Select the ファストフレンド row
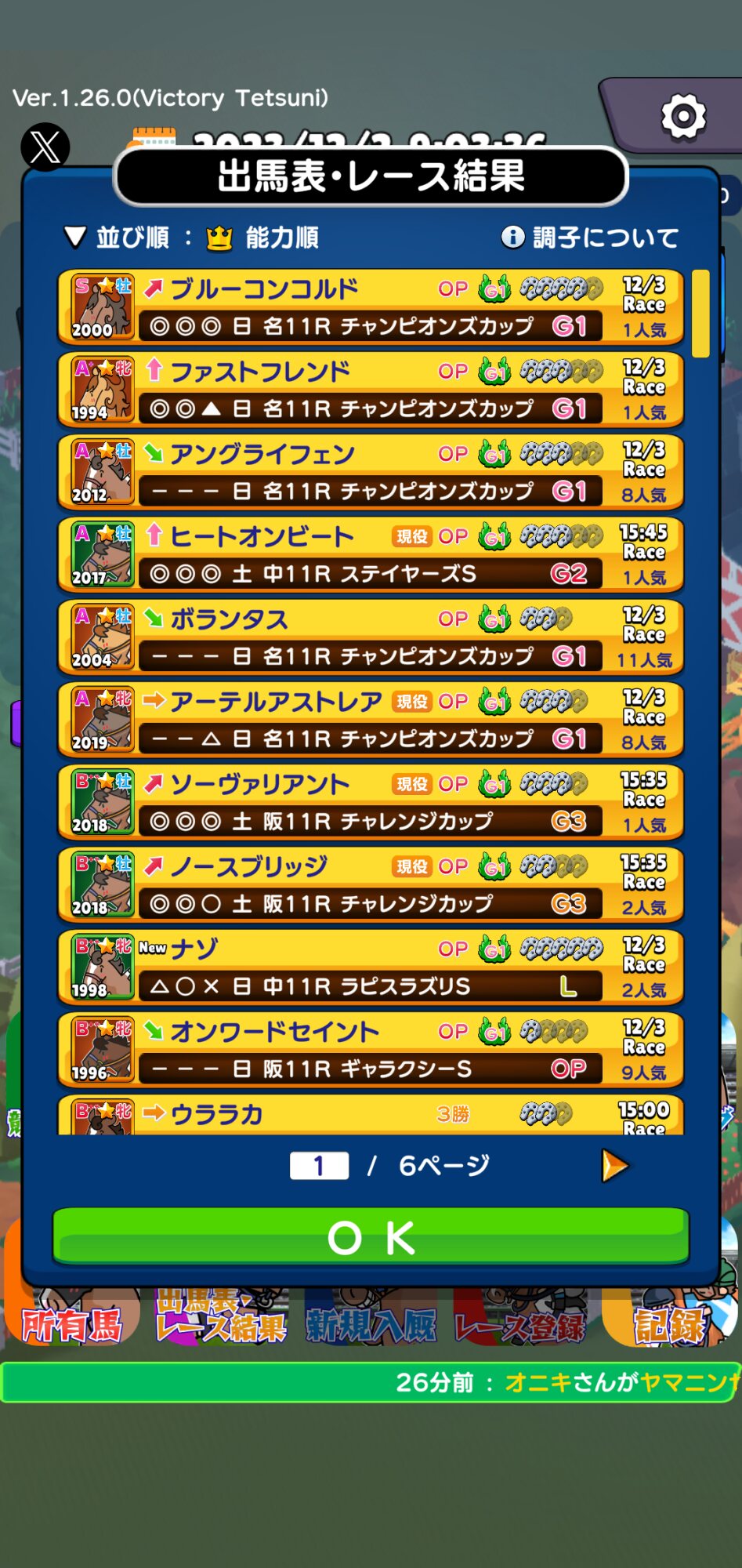 click(371, 390)
